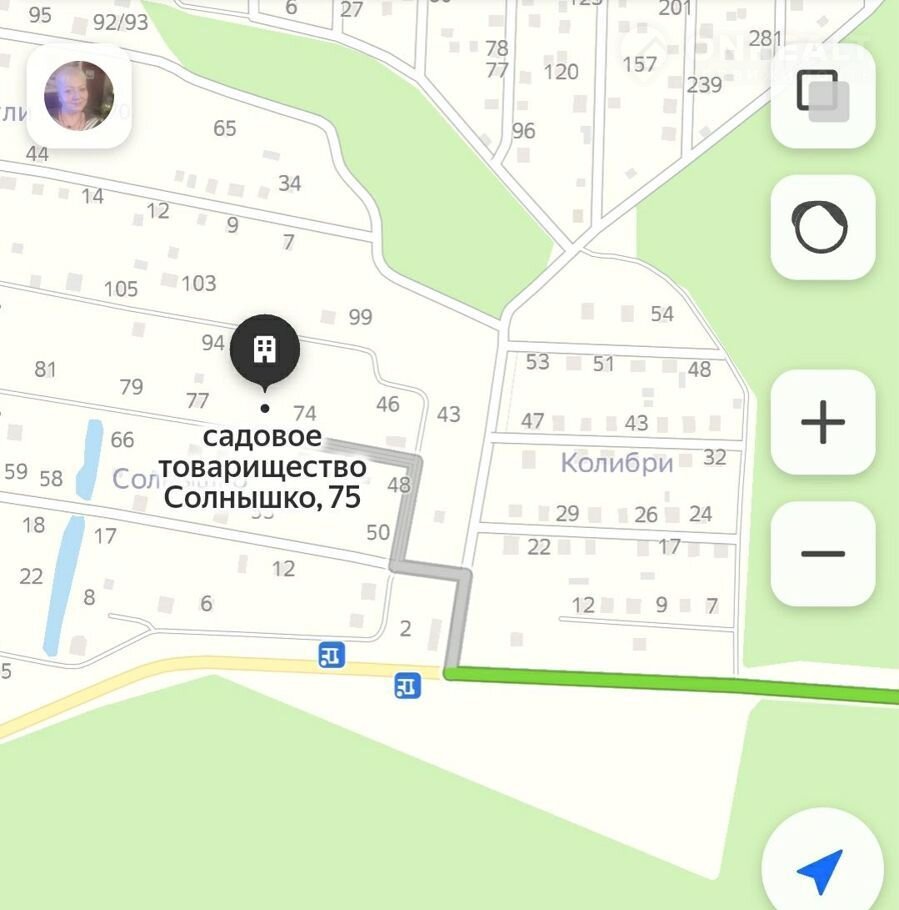The width and height of the screenshot is (899, 910).
Task: Tap the round voice assistant button
Action: 822,227
